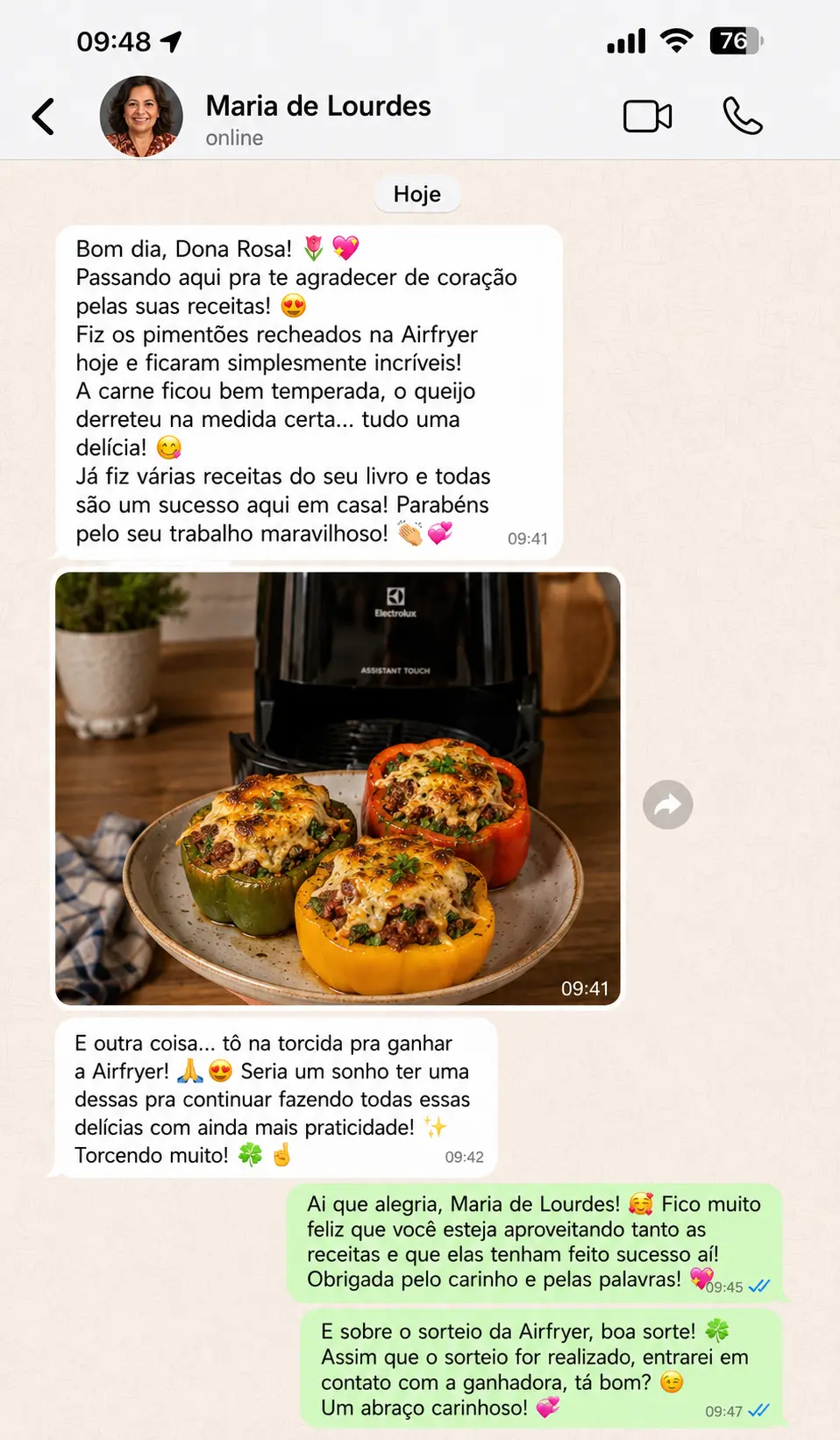
Task: Open Maria de Lourdes' profile picture
Action: 141,117
